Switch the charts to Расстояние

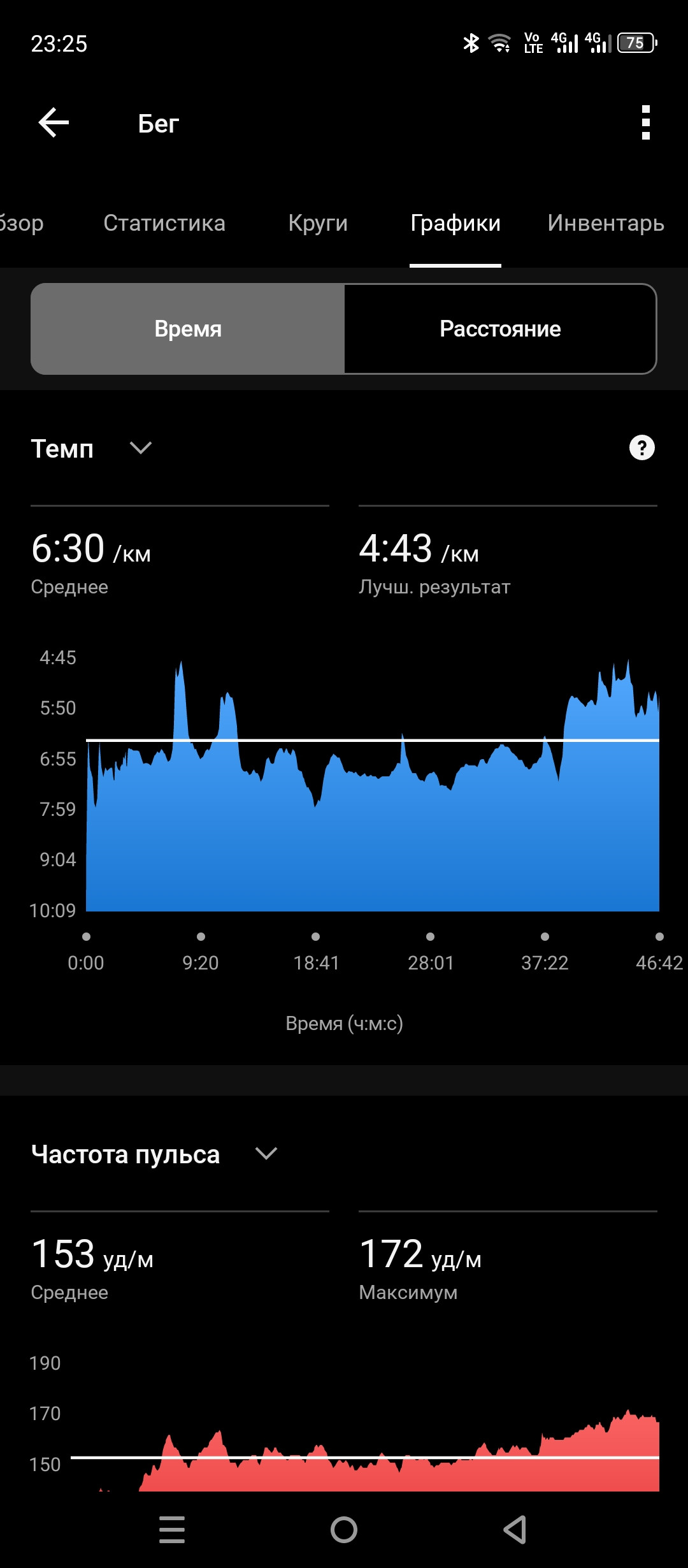coord(500,329)
